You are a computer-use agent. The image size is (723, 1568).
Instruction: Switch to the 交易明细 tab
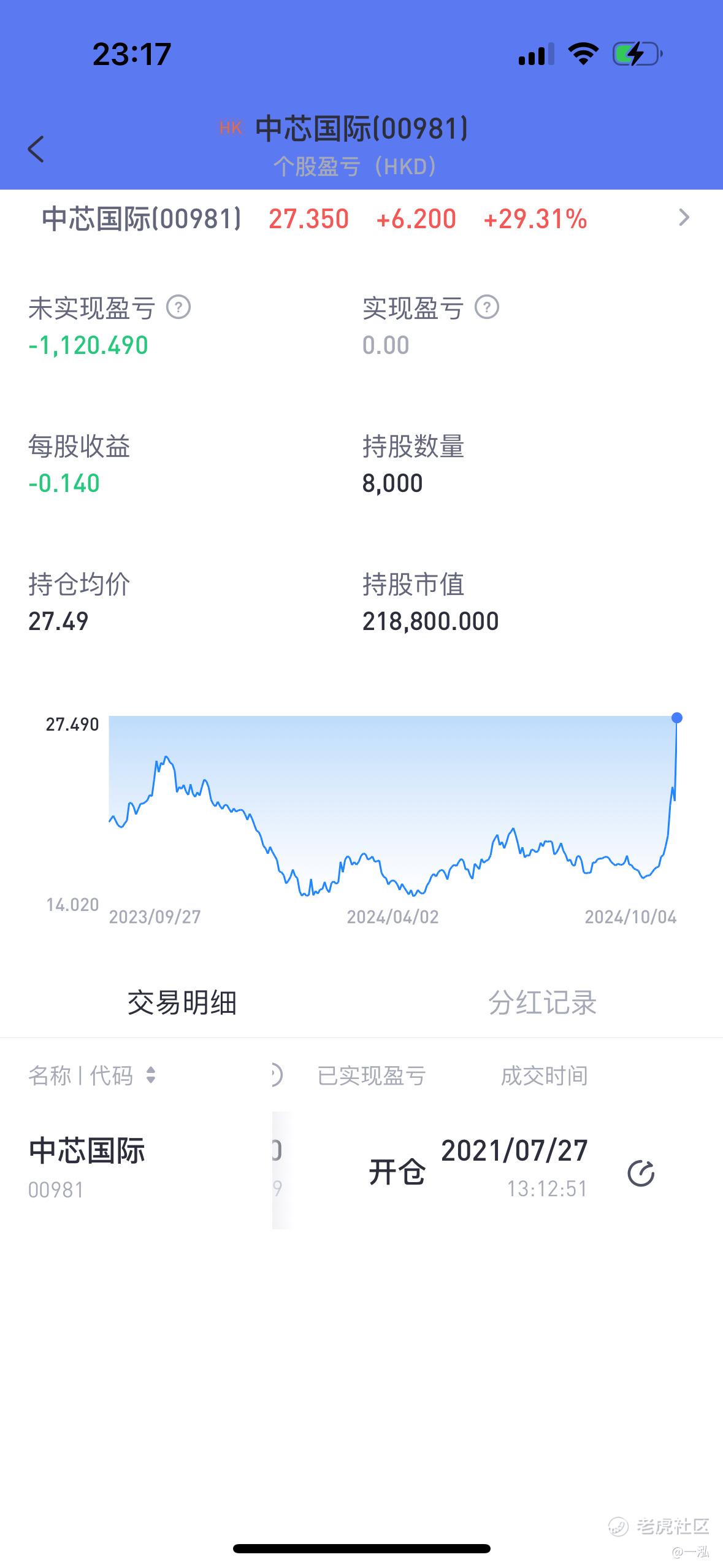pos(182,1003)
